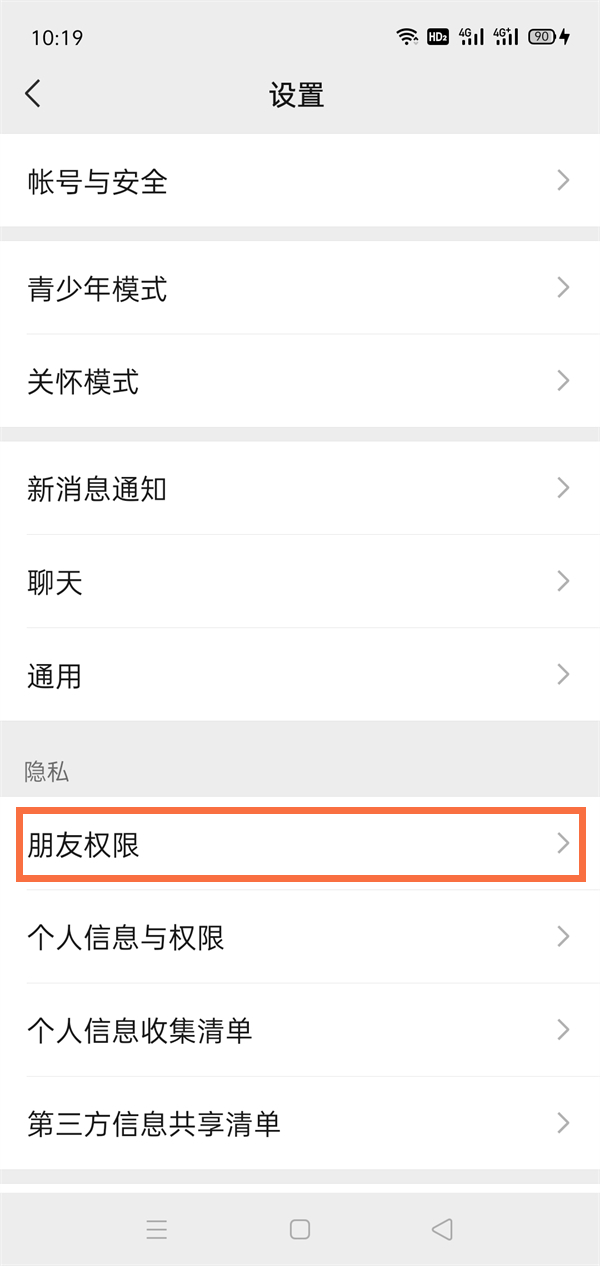Open 关怀模式 settings

pyautogui.click(x=300, y=381)
